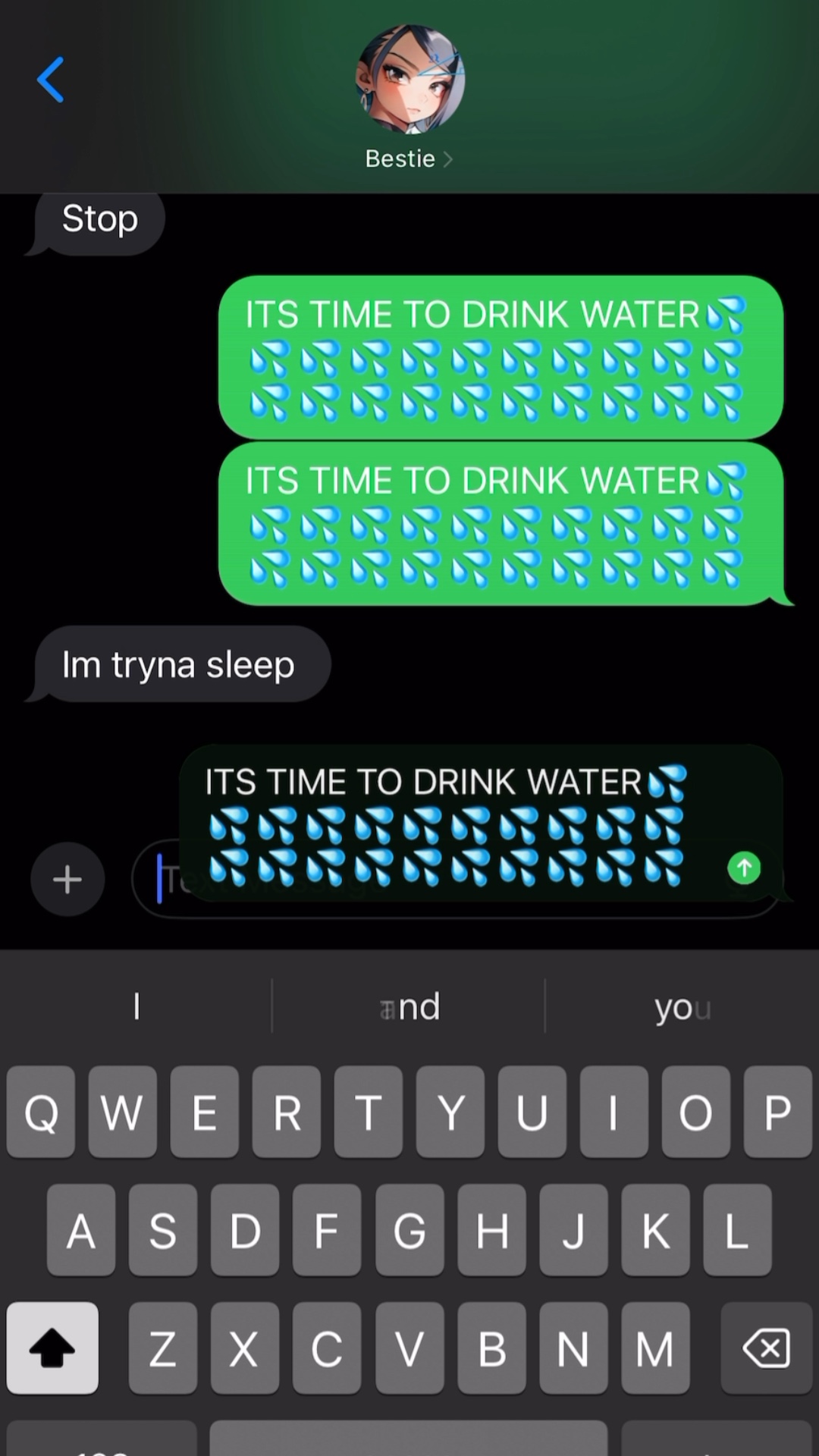Open the plus attachments menu

pyautogui.click(x=67, y=880)
